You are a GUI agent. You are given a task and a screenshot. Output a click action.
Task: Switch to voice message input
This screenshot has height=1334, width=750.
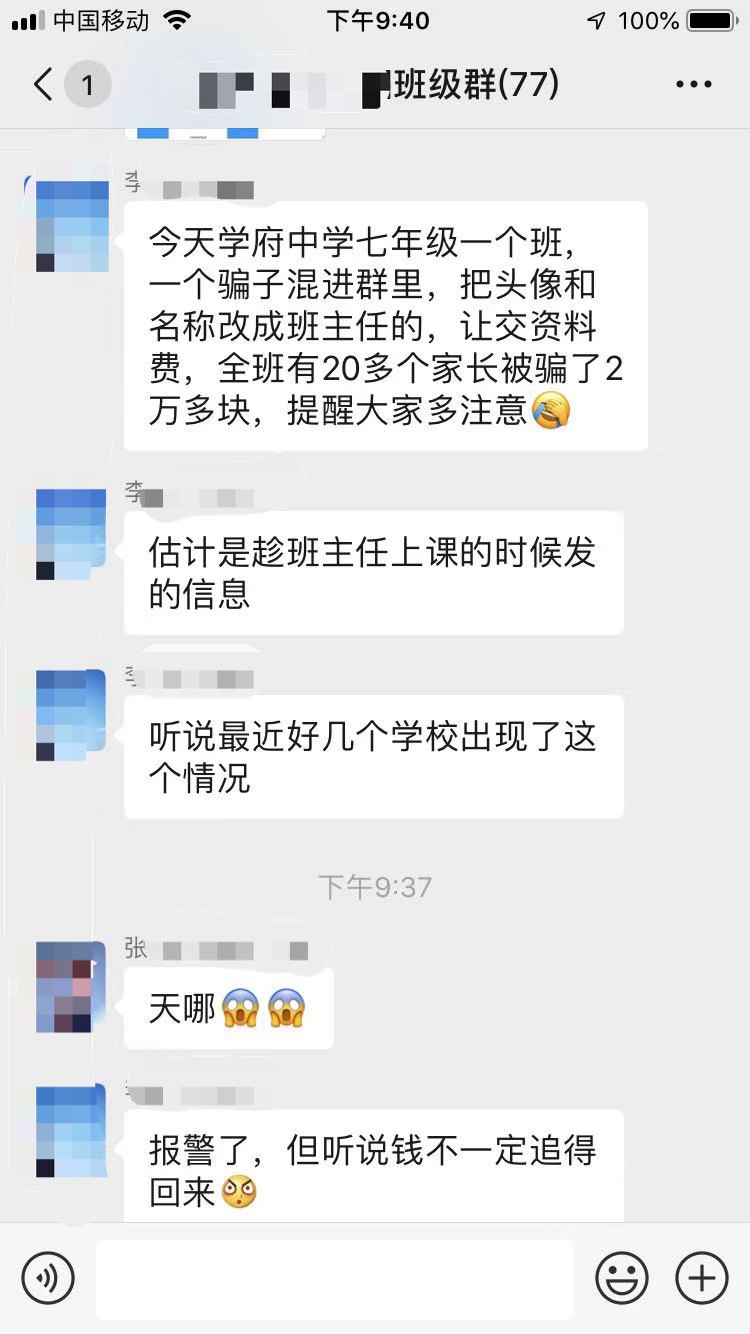tap(48, 1278)
